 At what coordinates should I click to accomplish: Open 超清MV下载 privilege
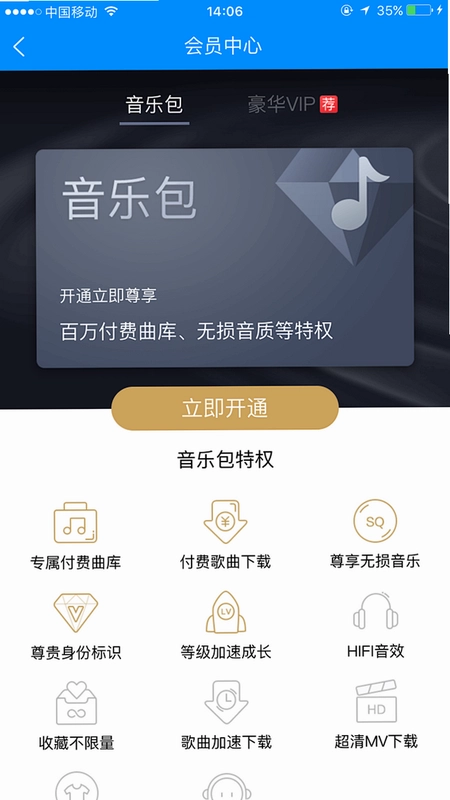[376, 714]
